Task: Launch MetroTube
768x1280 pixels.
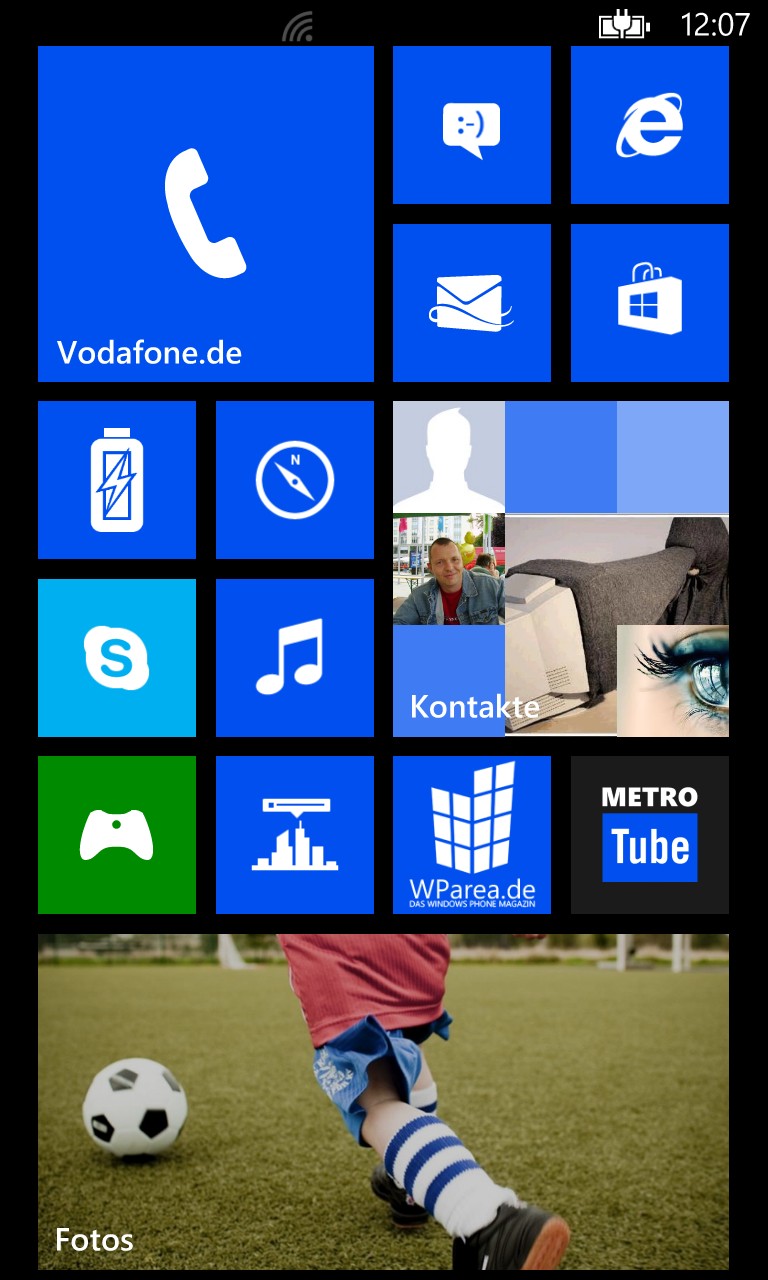Action: coord(650,835)
